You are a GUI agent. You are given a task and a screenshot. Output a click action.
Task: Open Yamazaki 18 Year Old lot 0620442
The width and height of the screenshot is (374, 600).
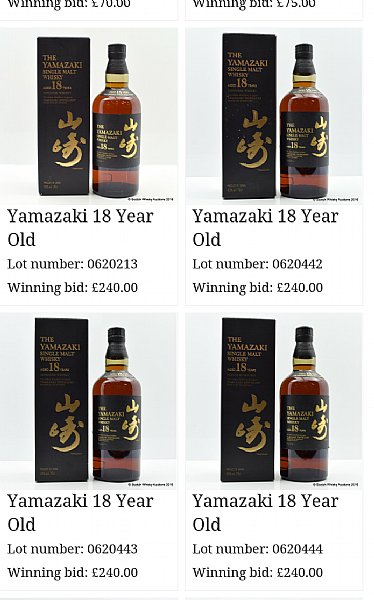(x=265, y=227)
